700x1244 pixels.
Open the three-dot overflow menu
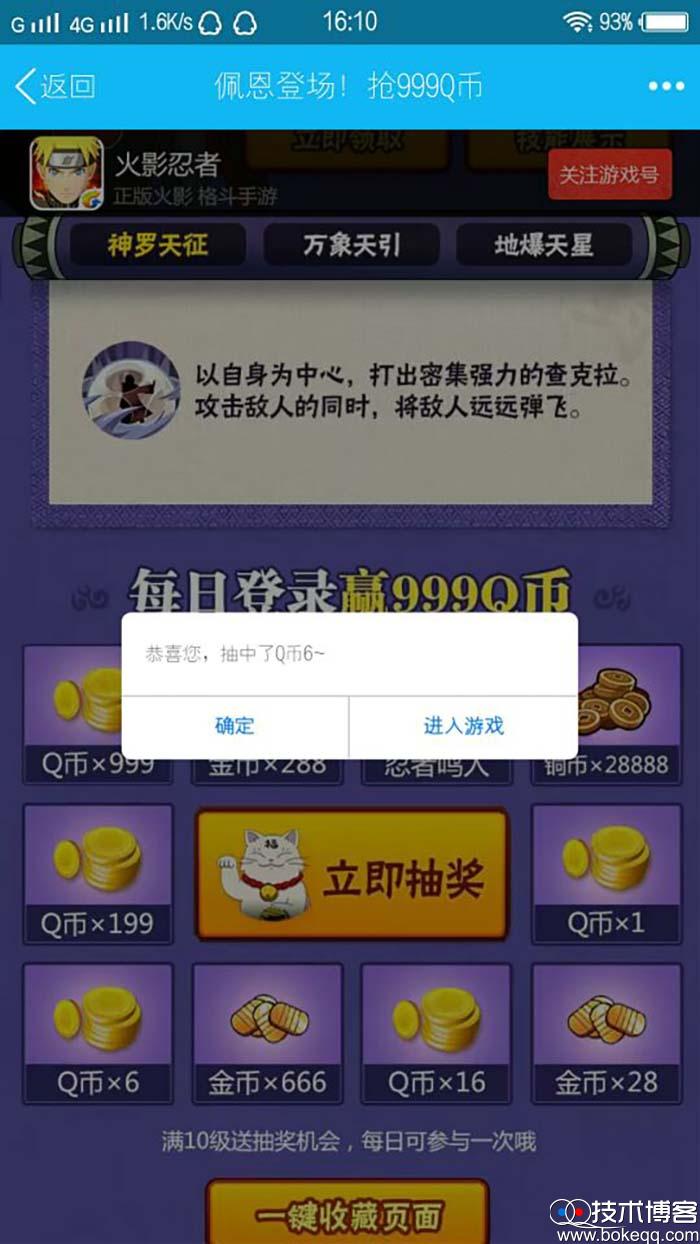pyautogui.click(x=666, y=87)
